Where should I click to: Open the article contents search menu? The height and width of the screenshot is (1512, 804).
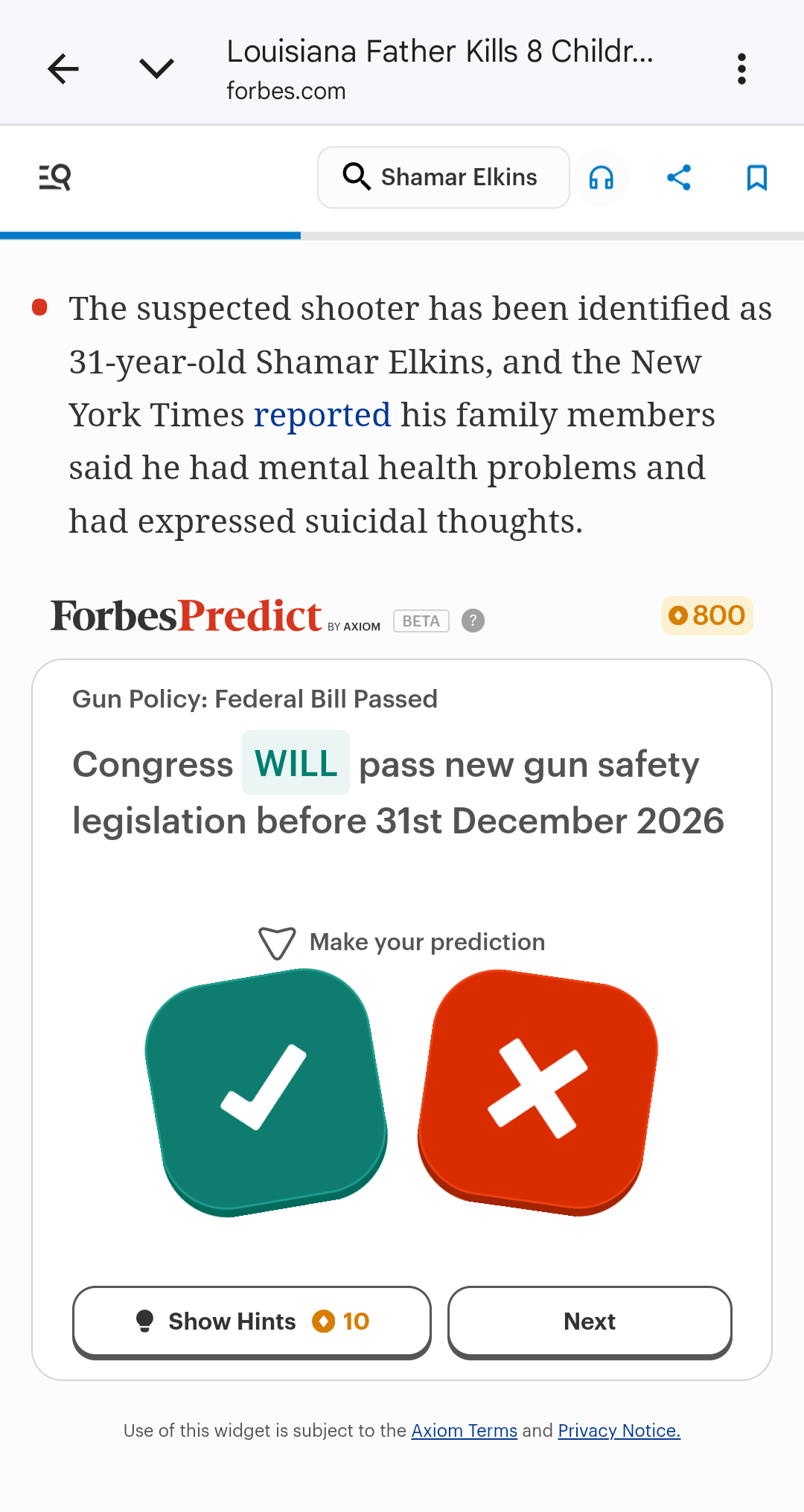click(x=54, y=178)
